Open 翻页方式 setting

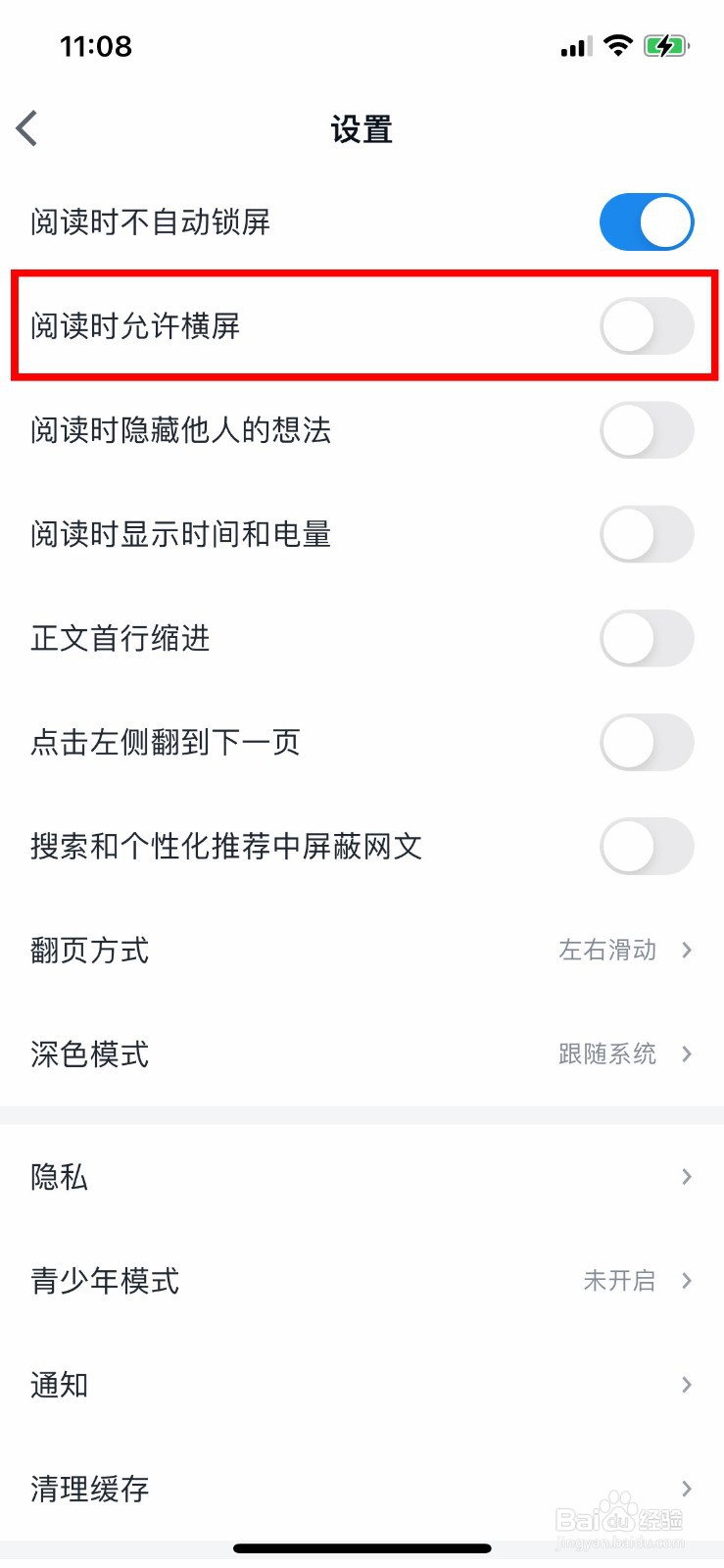[362, 951]
